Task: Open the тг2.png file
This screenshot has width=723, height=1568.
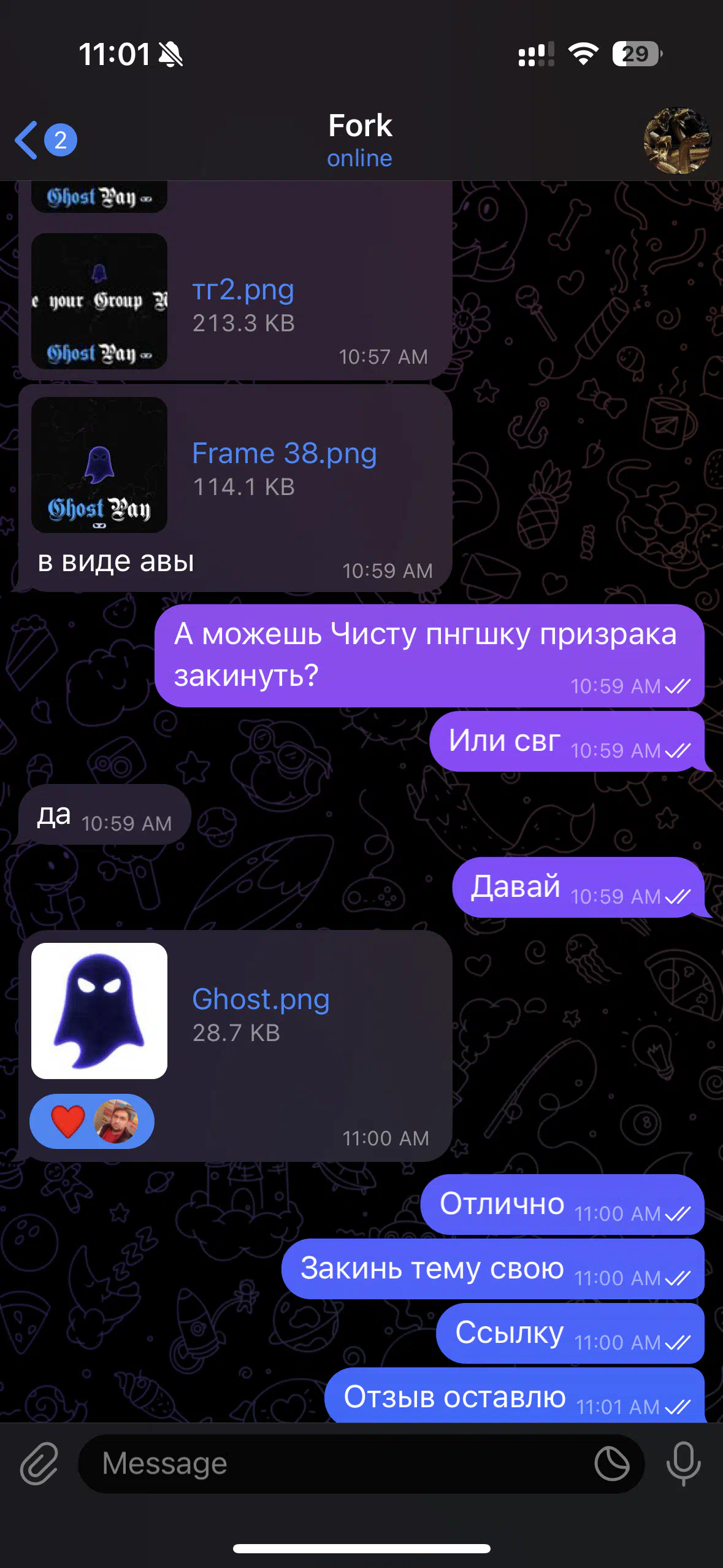Action: click(99, 301)
